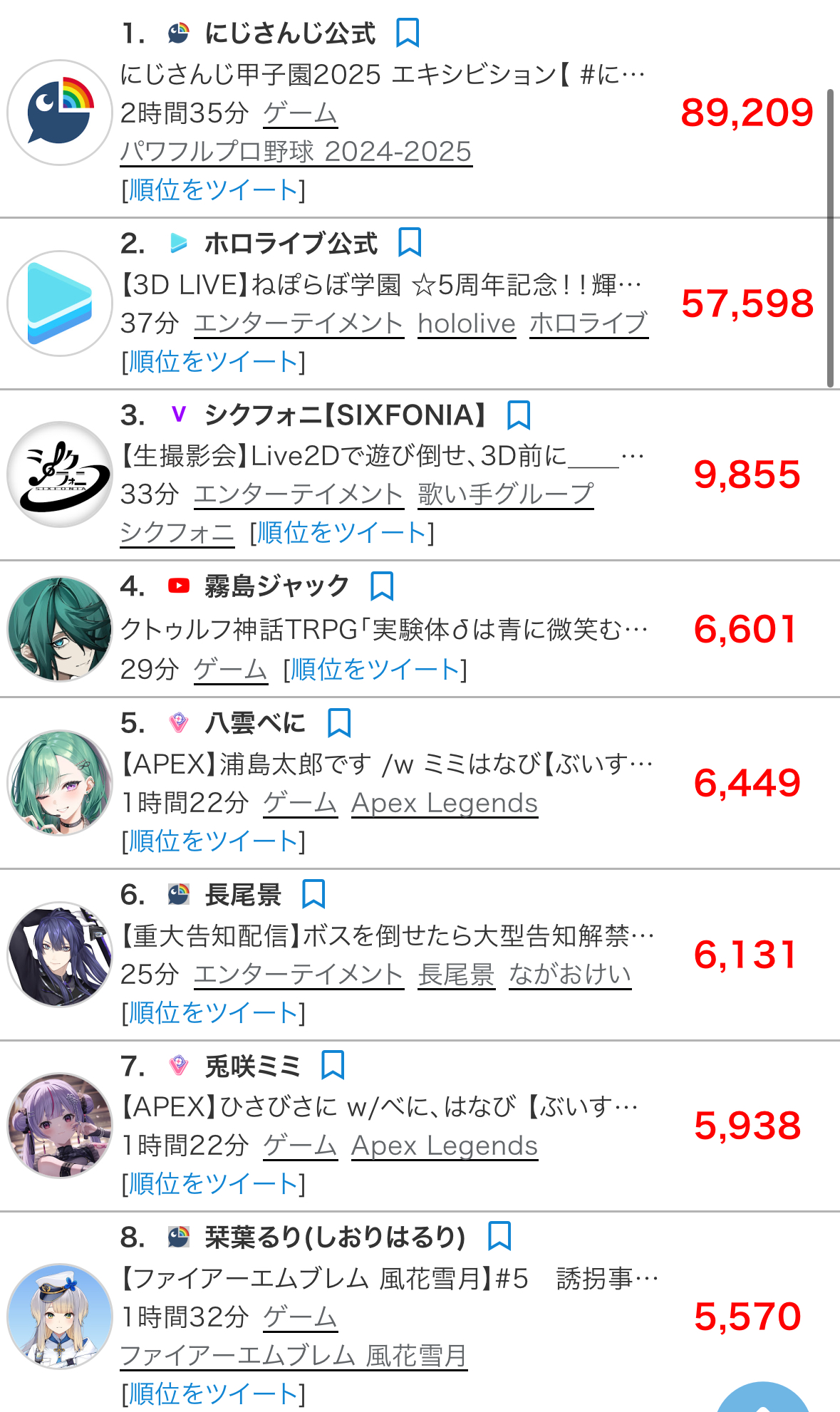This screenshot has height=1412, width=840.
Task: Tweet the ranking of シクフォニ
Action: [341, 532]
